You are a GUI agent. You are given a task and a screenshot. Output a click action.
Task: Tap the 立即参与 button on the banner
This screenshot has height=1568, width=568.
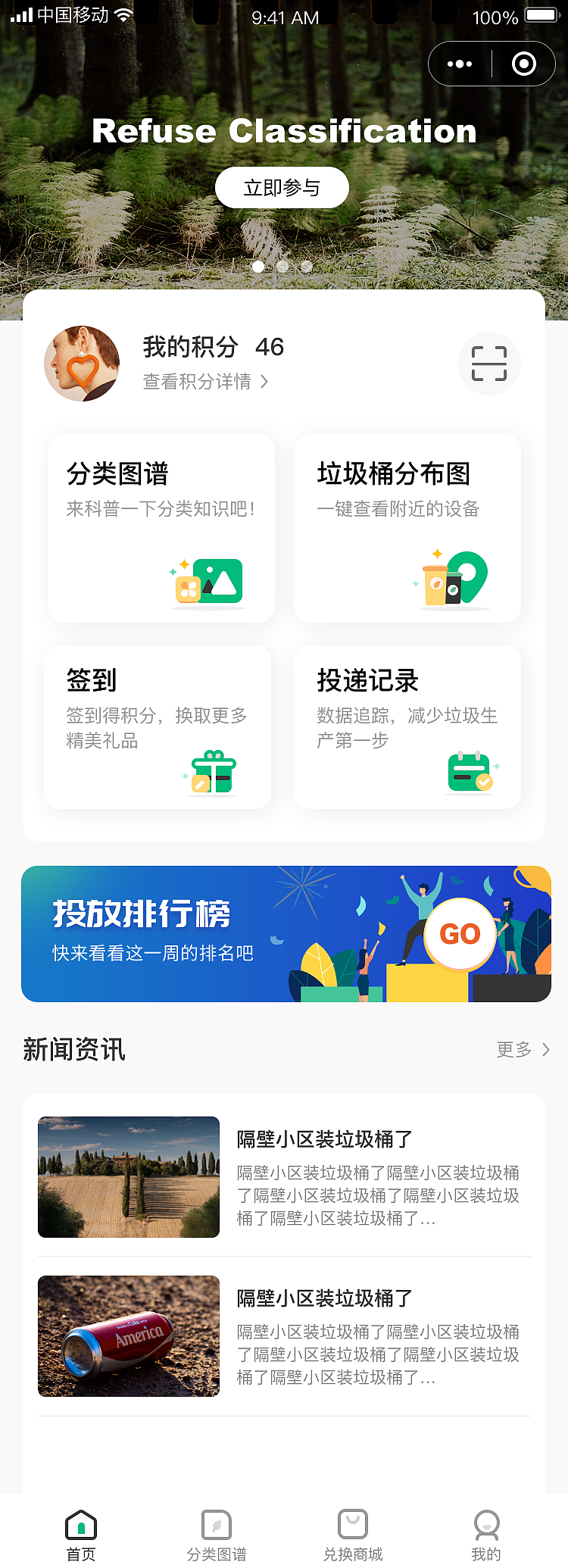coord(282,186)
